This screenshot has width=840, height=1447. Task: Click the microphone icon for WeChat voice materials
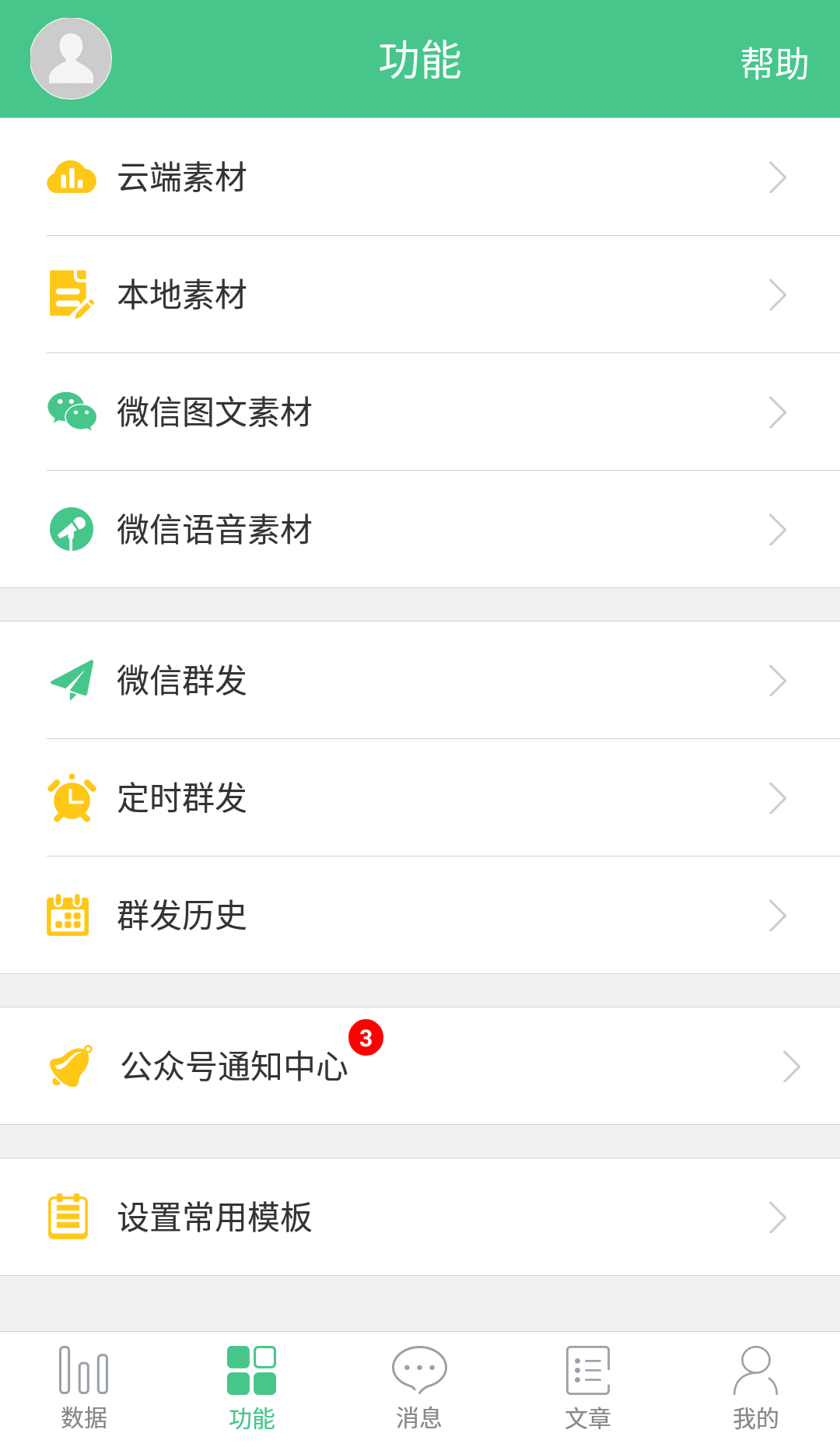click(70, 527)
